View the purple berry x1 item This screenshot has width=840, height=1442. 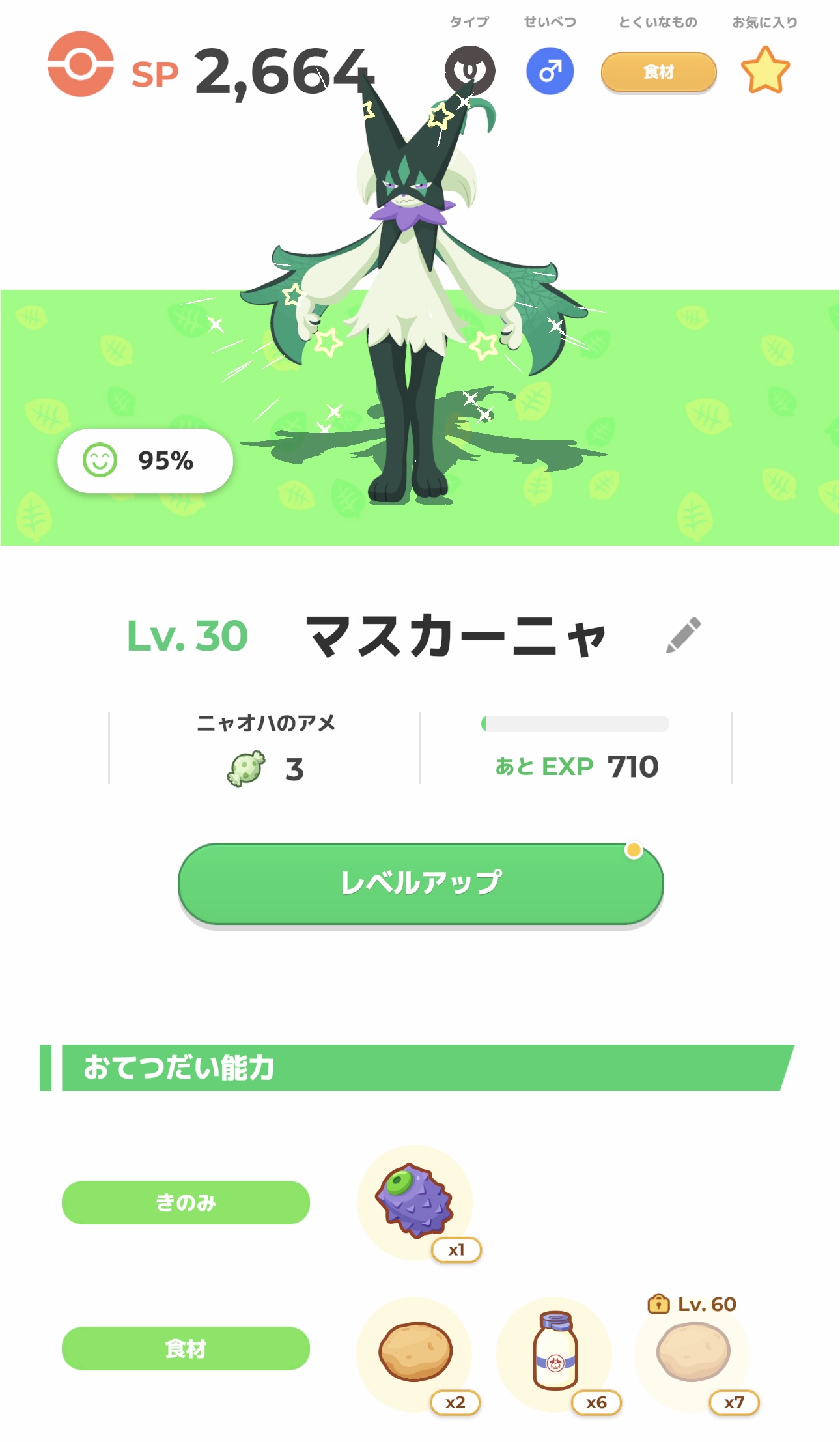(415, 1202)
